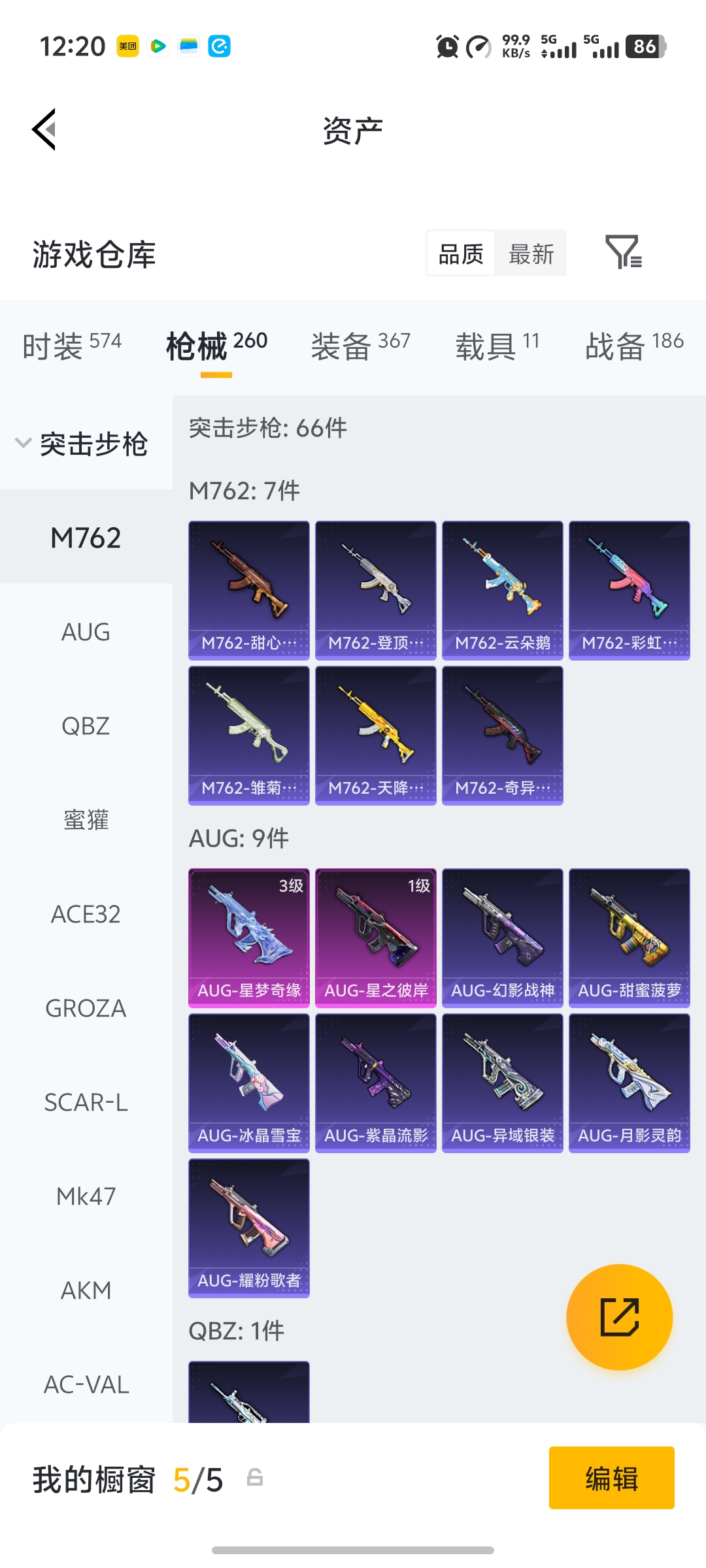
Task: Open the AUG-甜蜜菠萝 skin
Action: point(629,938)
